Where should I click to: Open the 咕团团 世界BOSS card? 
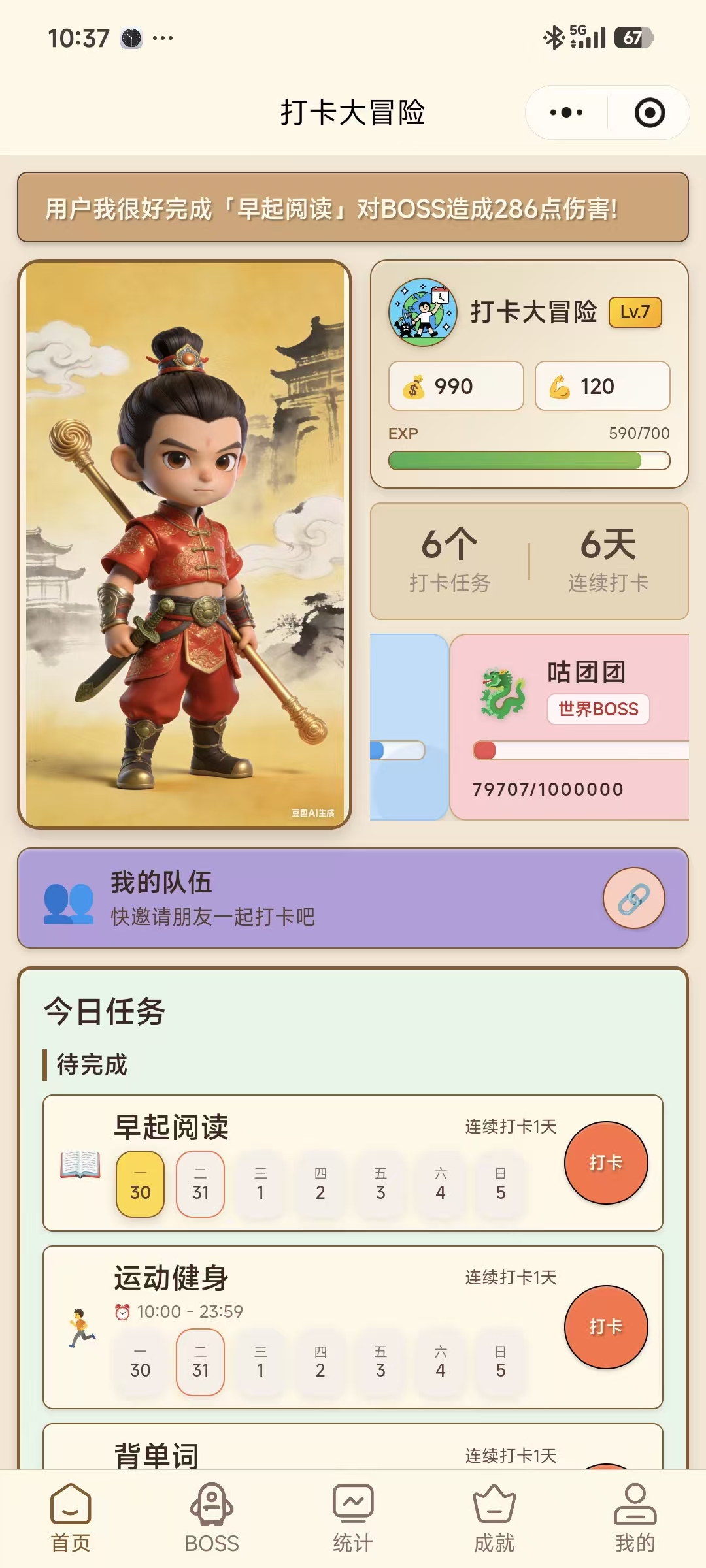(569, 727)
